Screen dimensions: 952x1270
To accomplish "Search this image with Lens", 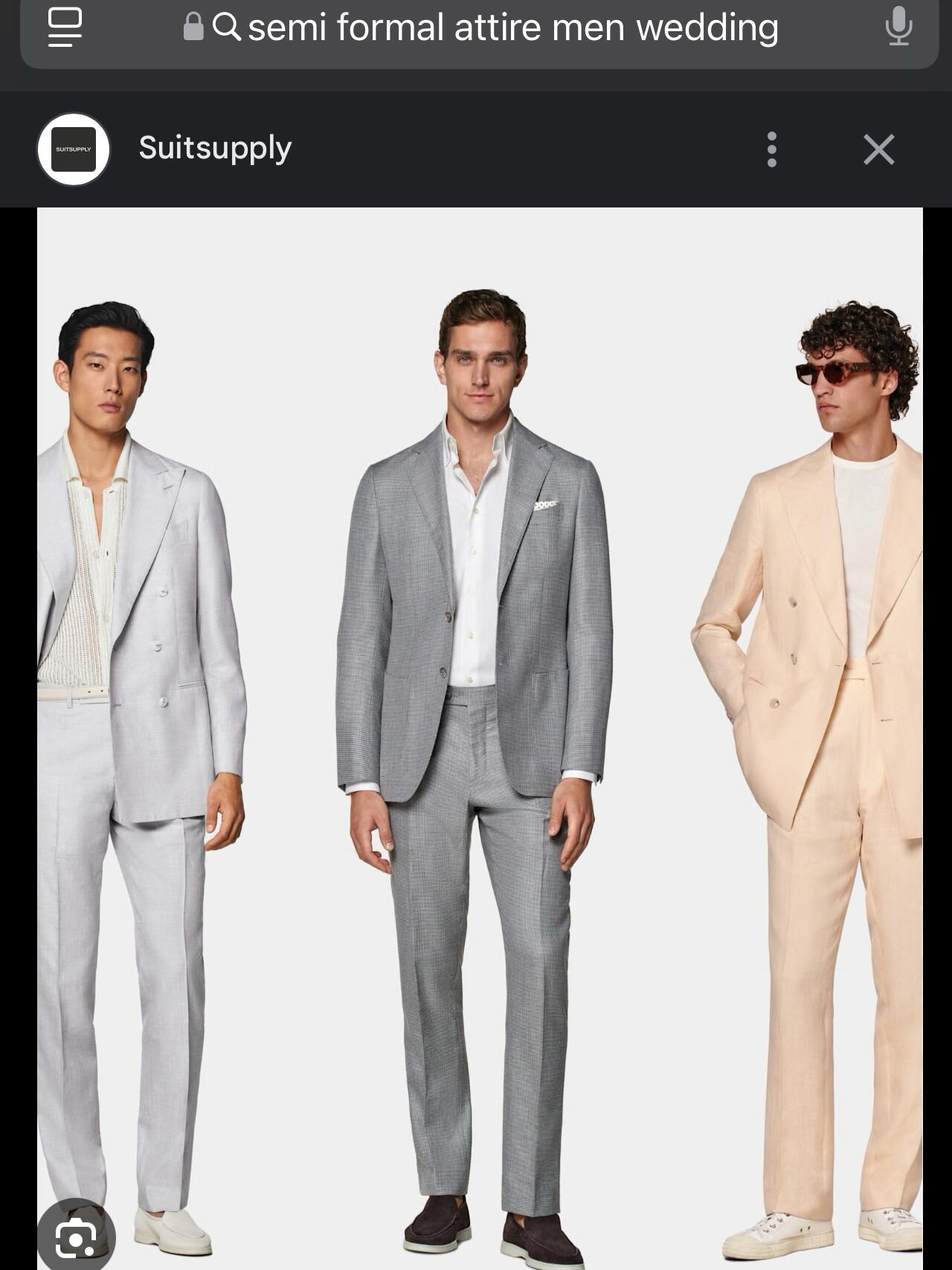I will click(76, 1236).
